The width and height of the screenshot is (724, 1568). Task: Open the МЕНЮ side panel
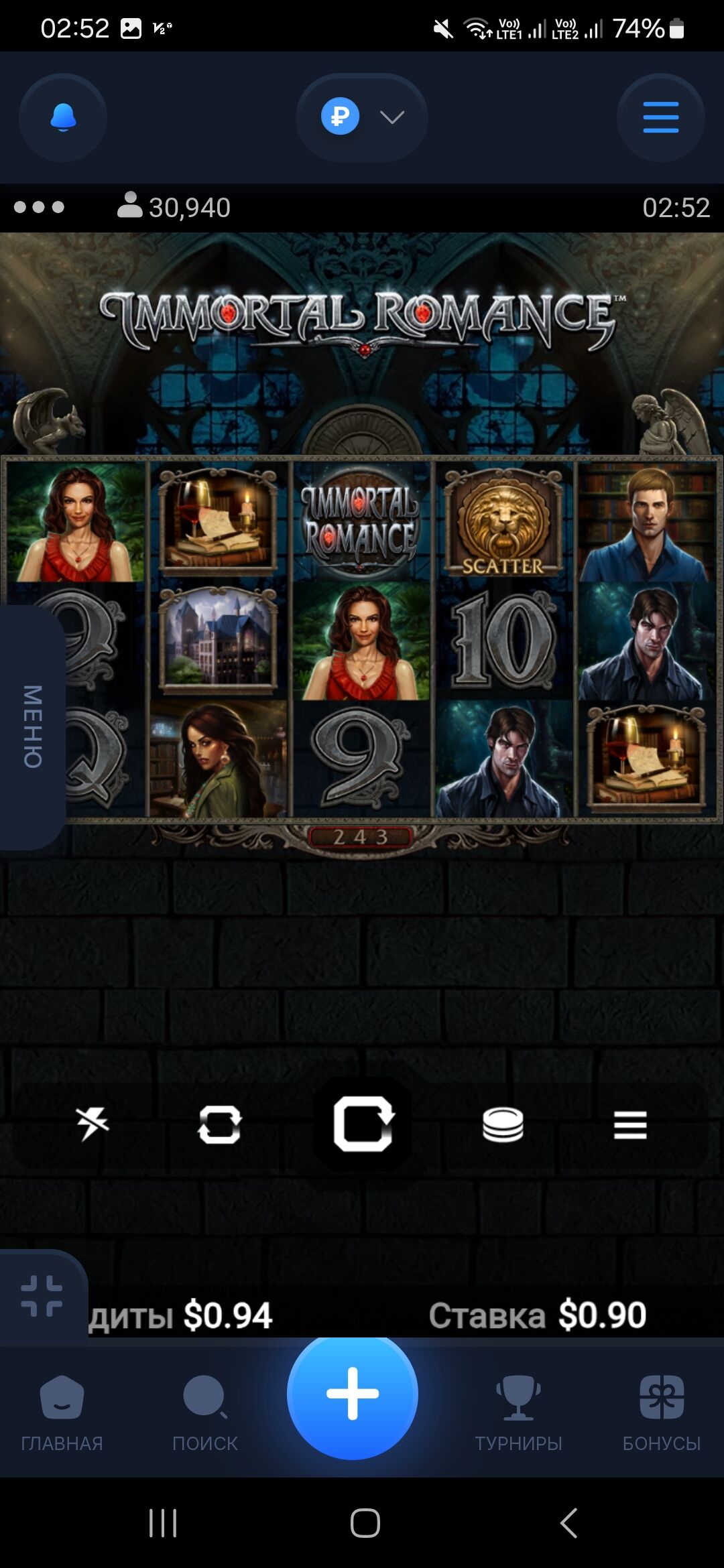(x=32, y=727)
